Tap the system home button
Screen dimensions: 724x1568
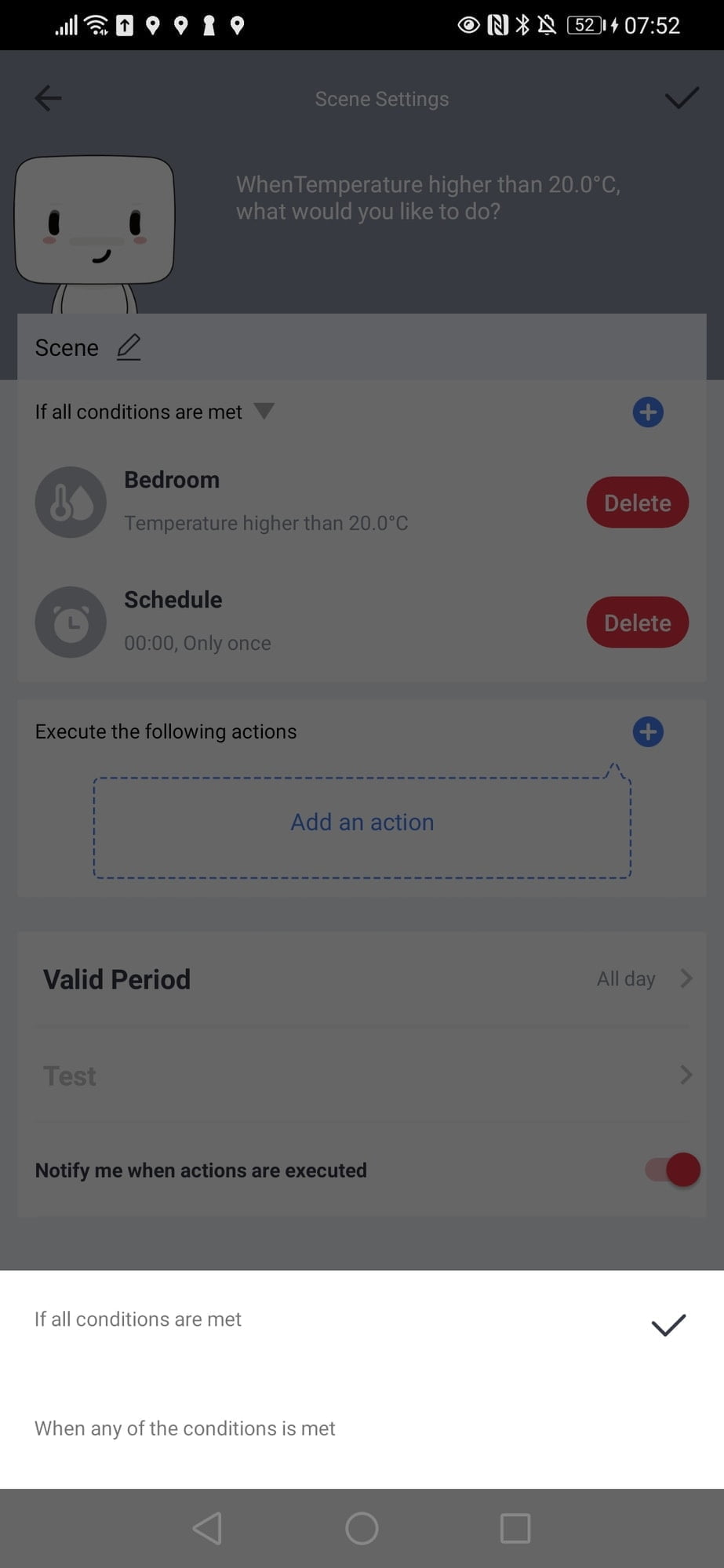tap(362, 1528)
